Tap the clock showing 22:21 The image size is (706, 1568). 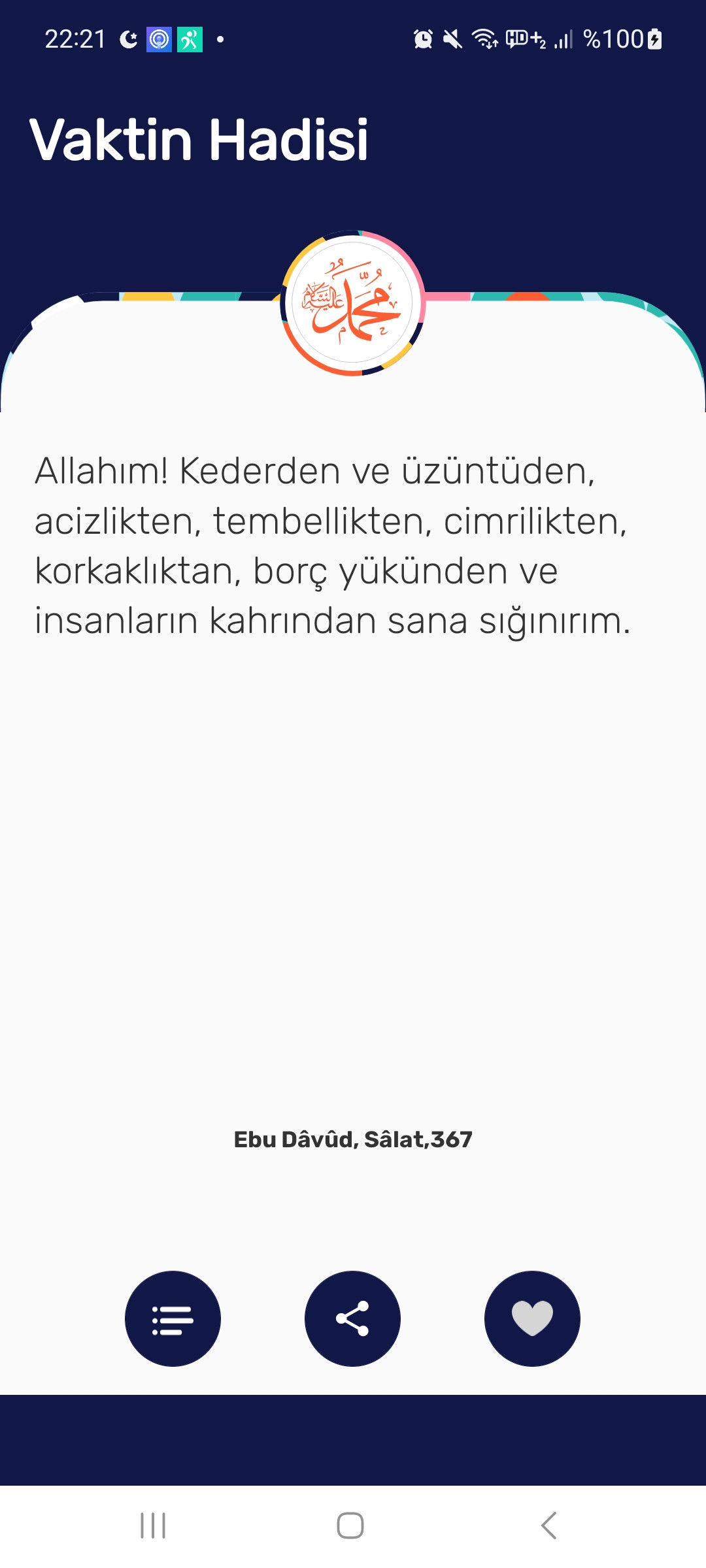tap(74, 39)
